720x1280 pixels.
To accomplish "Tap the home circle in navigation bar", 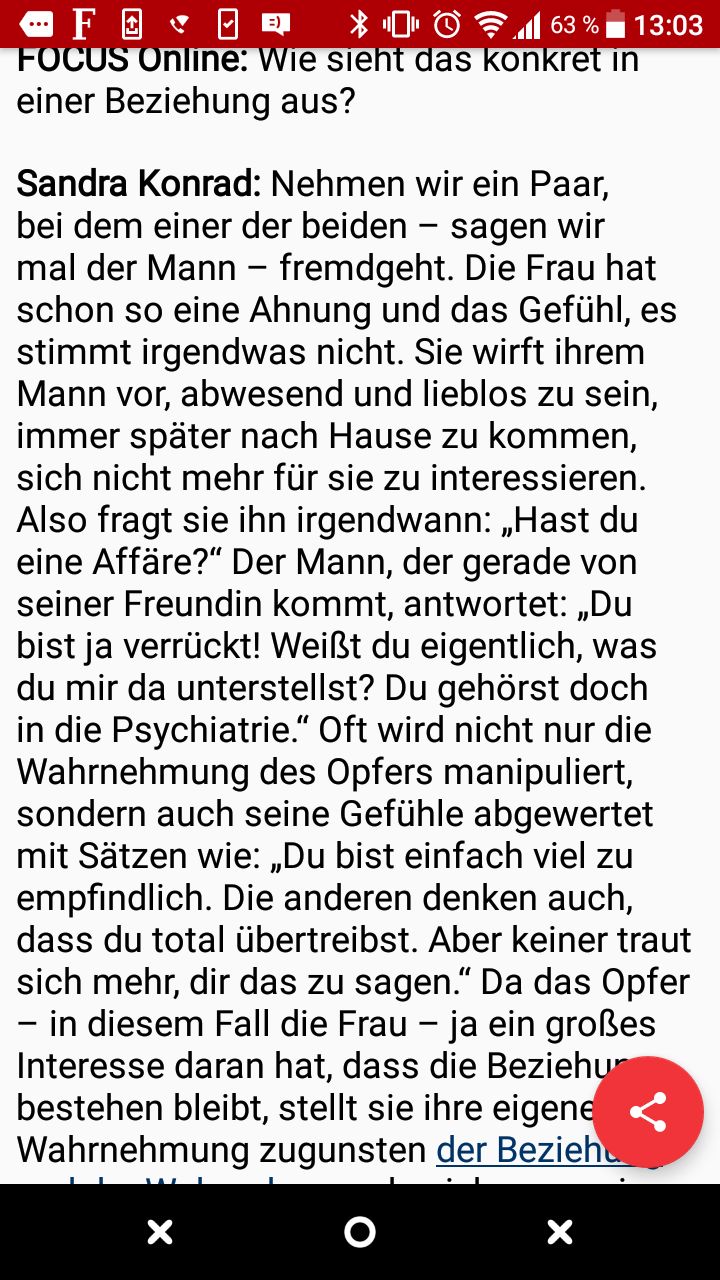I will [x=360, y=1232].
